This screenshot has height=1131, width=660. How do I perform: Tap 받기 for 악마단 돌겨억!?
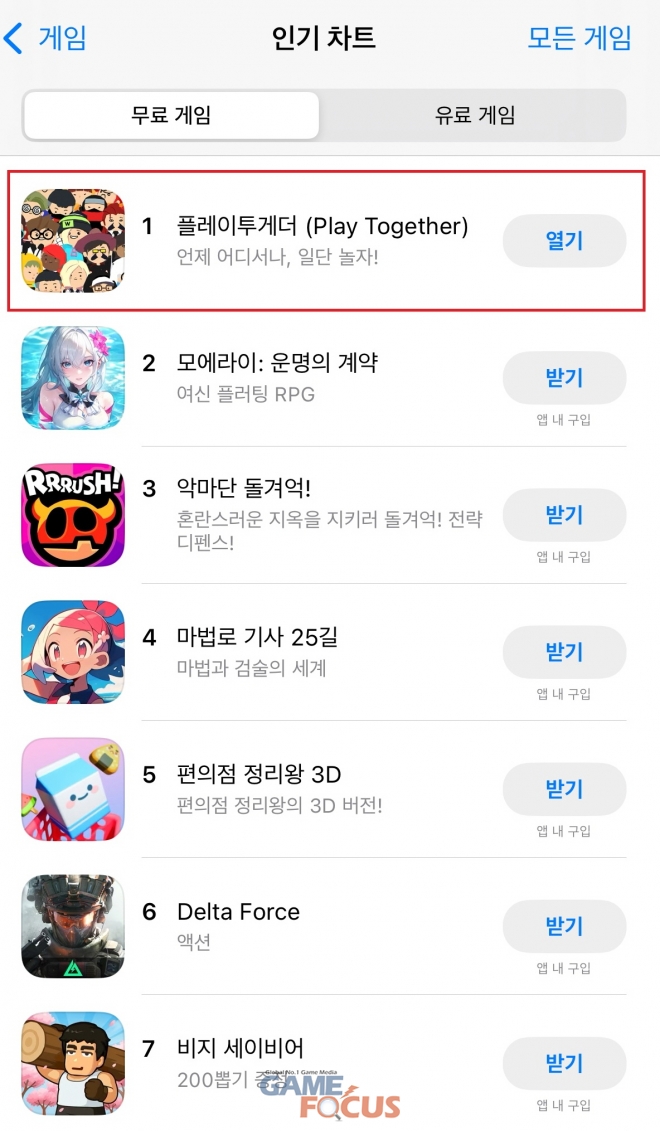(564, 515)
